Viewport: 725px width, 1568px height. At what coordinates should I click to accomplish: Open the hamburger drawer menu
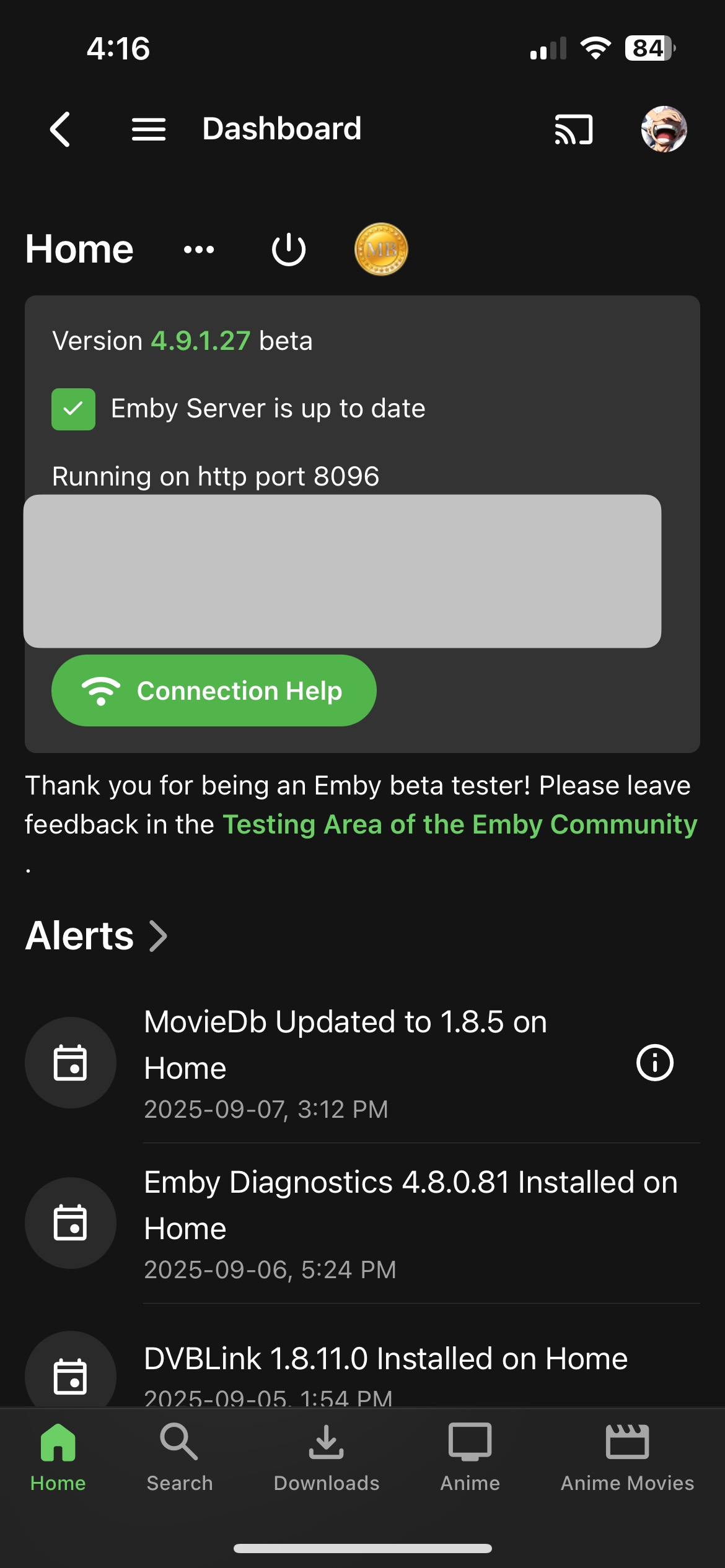pos(149,129)
